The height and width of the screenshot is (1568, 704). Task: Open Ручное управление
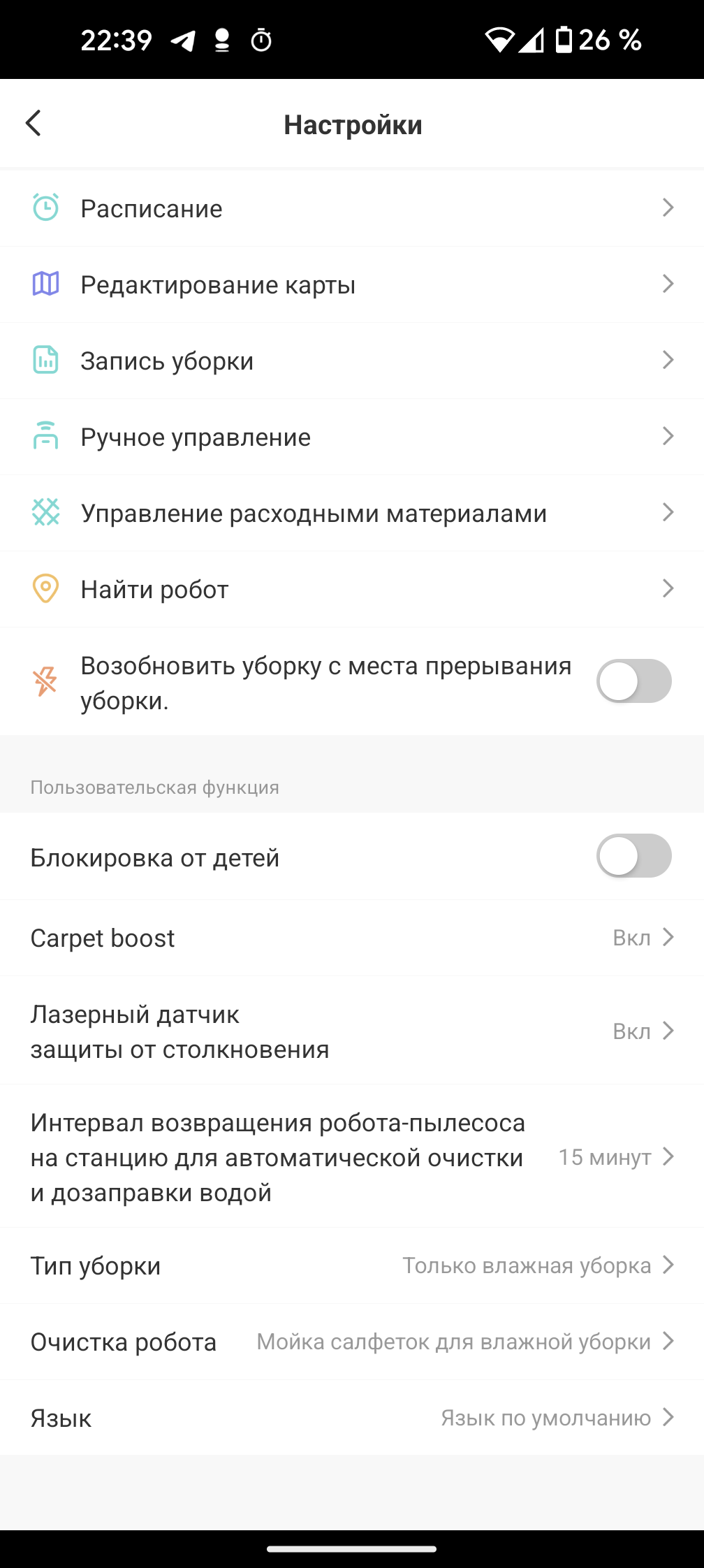coord(352,437)
